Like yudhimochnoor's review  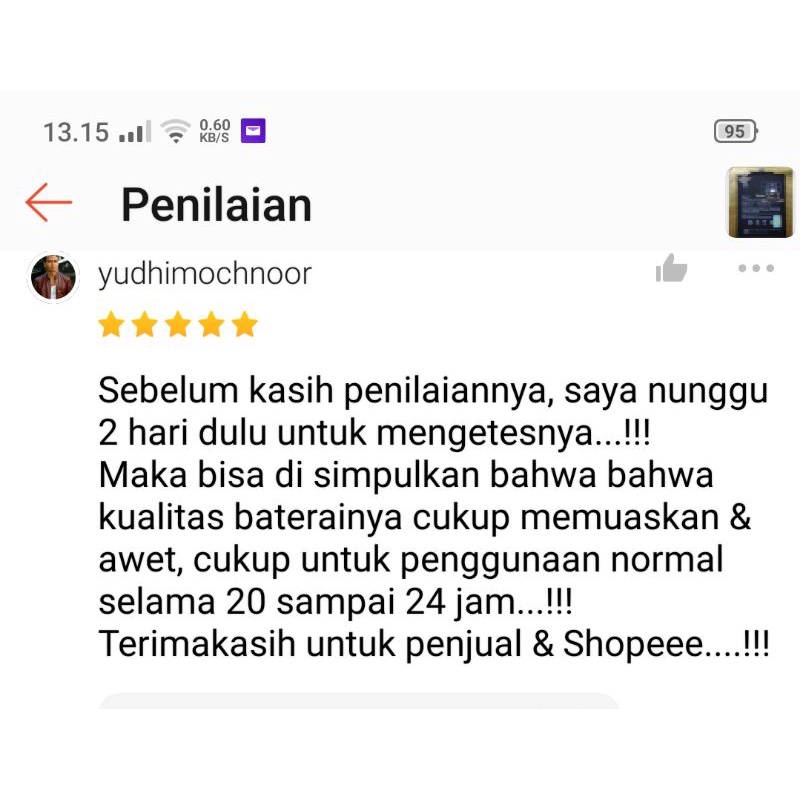tap(671, 268)
